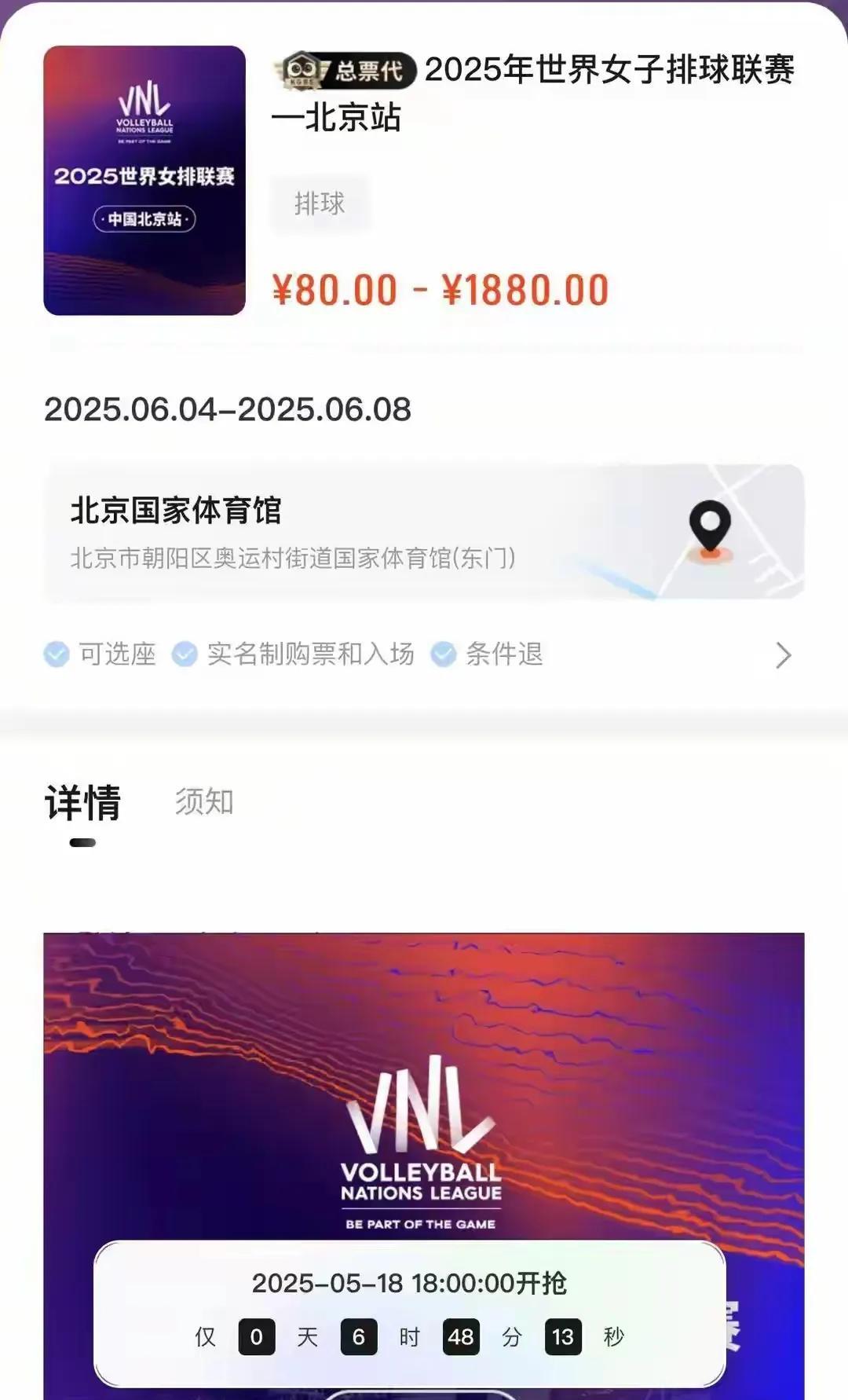Image resolution: width=848 pixels, height=1400 pixels.
Task: Select the 详情 tab
Action: (x=82, y=803)
